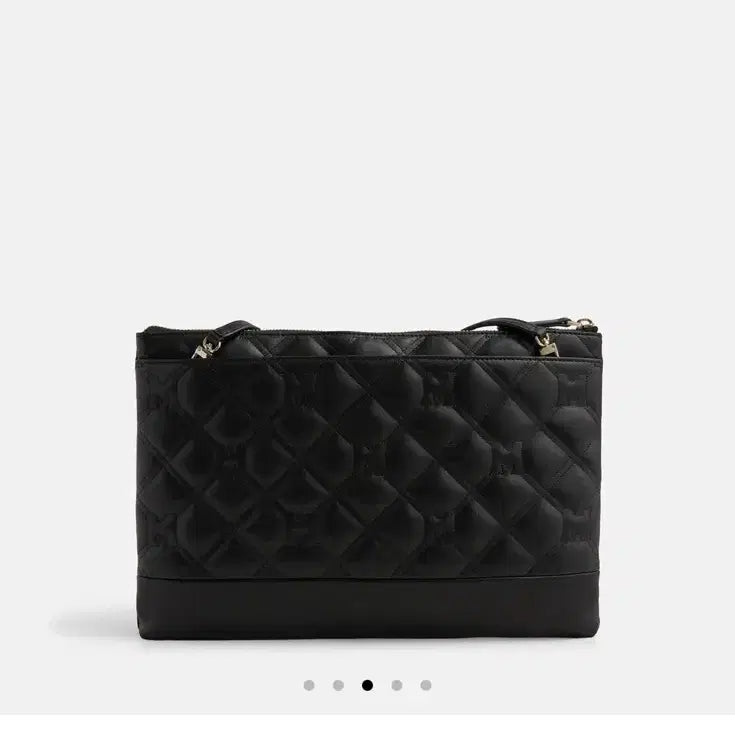Show the fifth and last image dot

pos(426,685)
